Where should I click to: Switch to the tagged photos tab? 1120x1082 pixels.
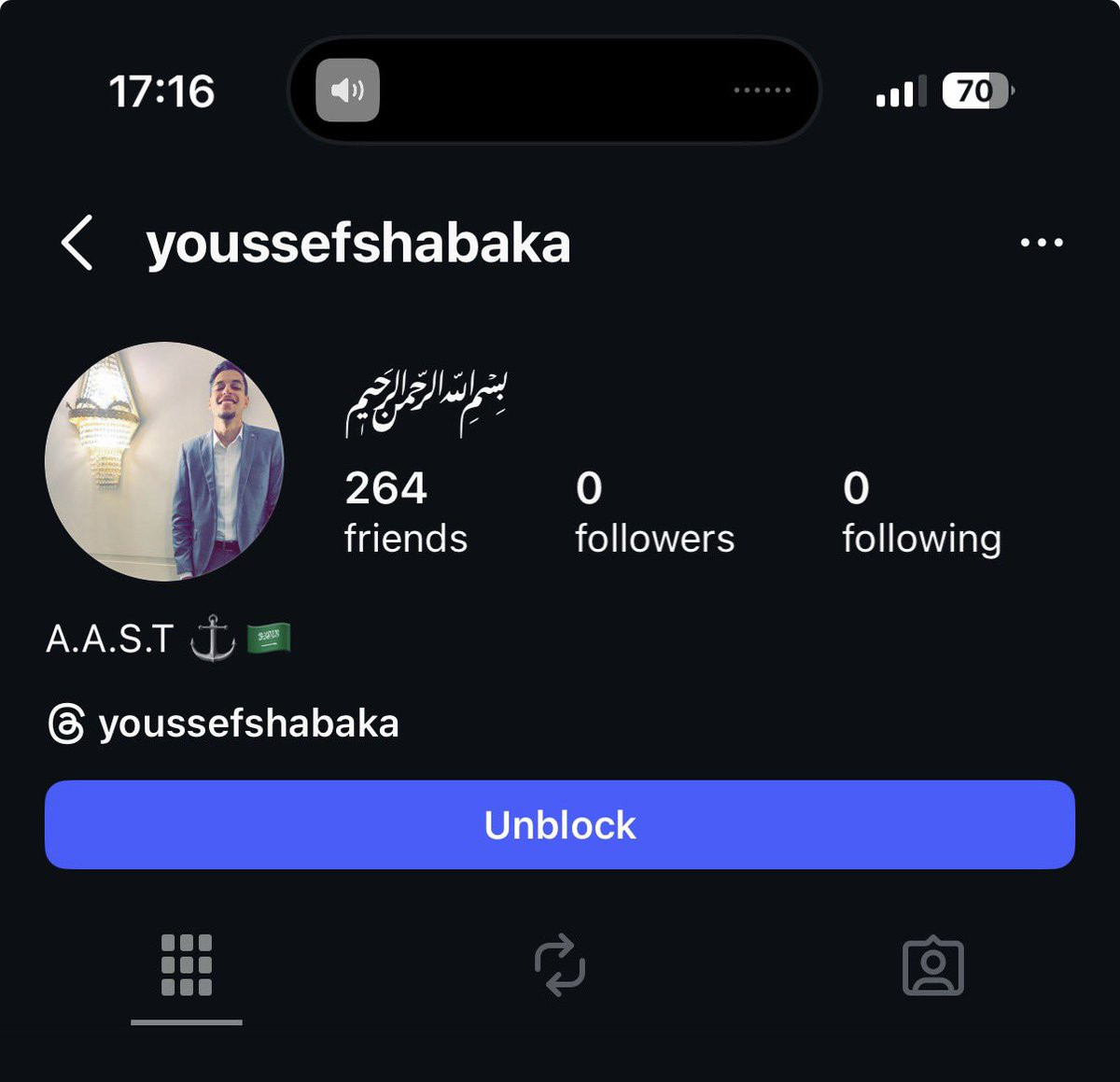click(x=933, y=965)
